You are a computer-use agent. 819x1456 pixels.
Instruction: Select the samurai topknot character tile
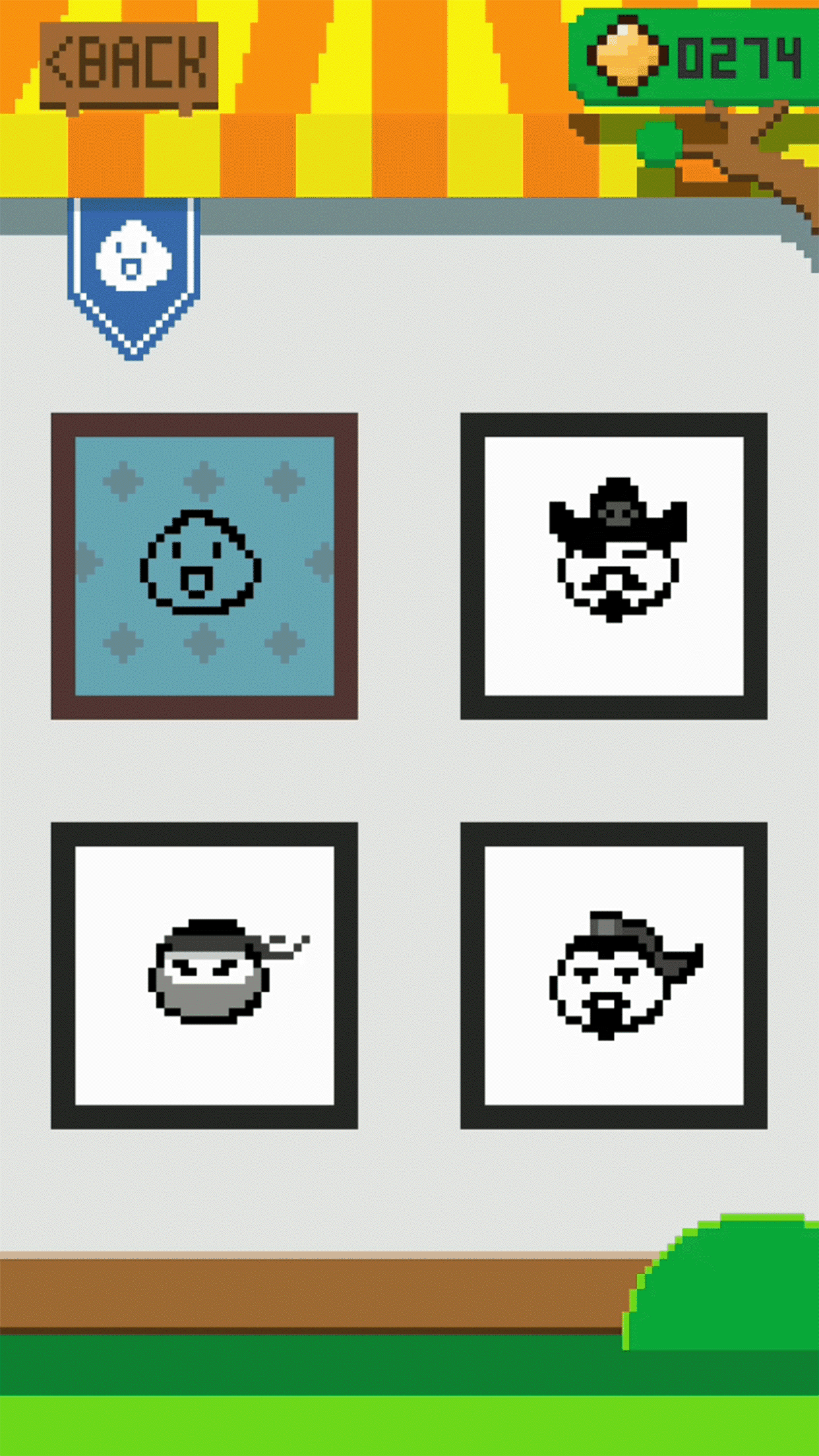pos(614,975)
